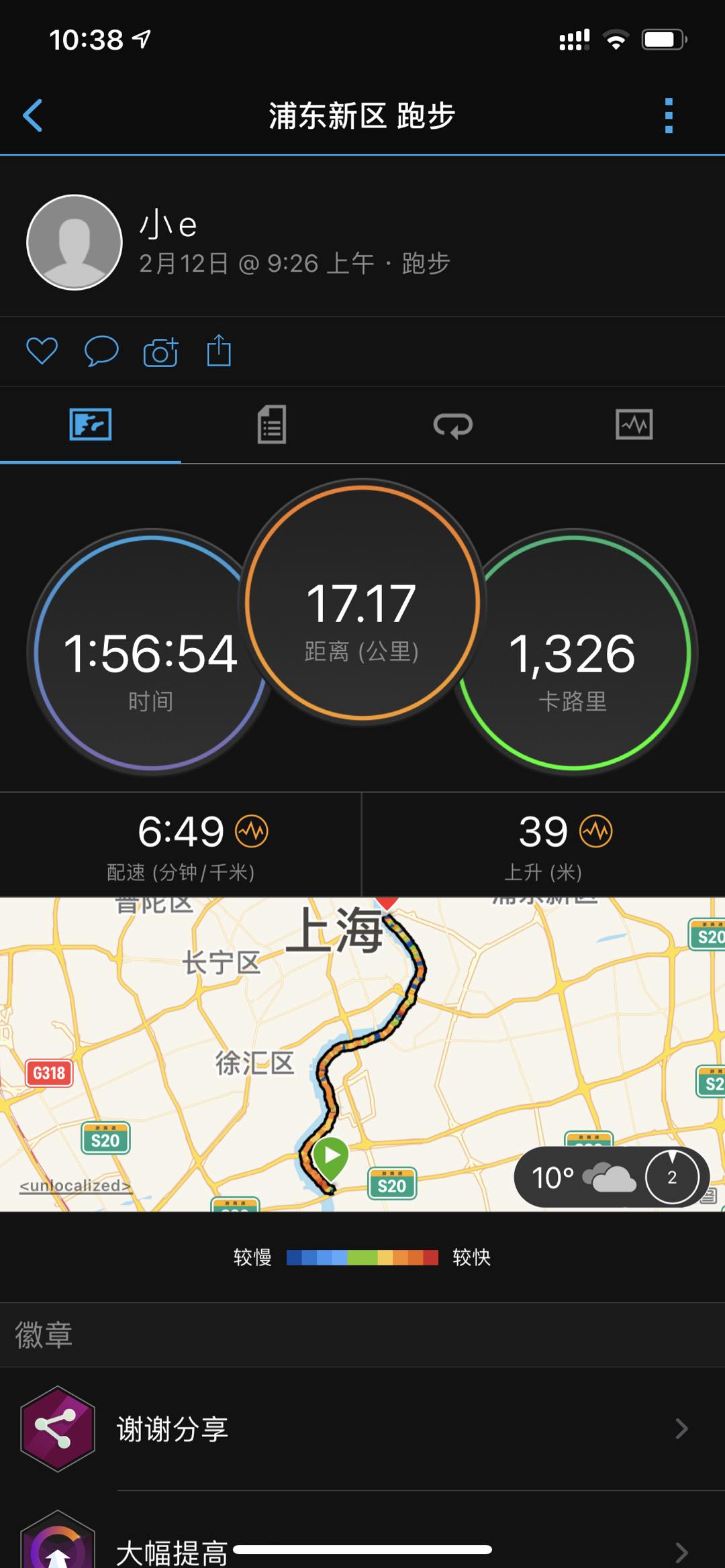Open the three-dot overflow menu
This screenshot has width=725, height=1568.
coord(668,115)
